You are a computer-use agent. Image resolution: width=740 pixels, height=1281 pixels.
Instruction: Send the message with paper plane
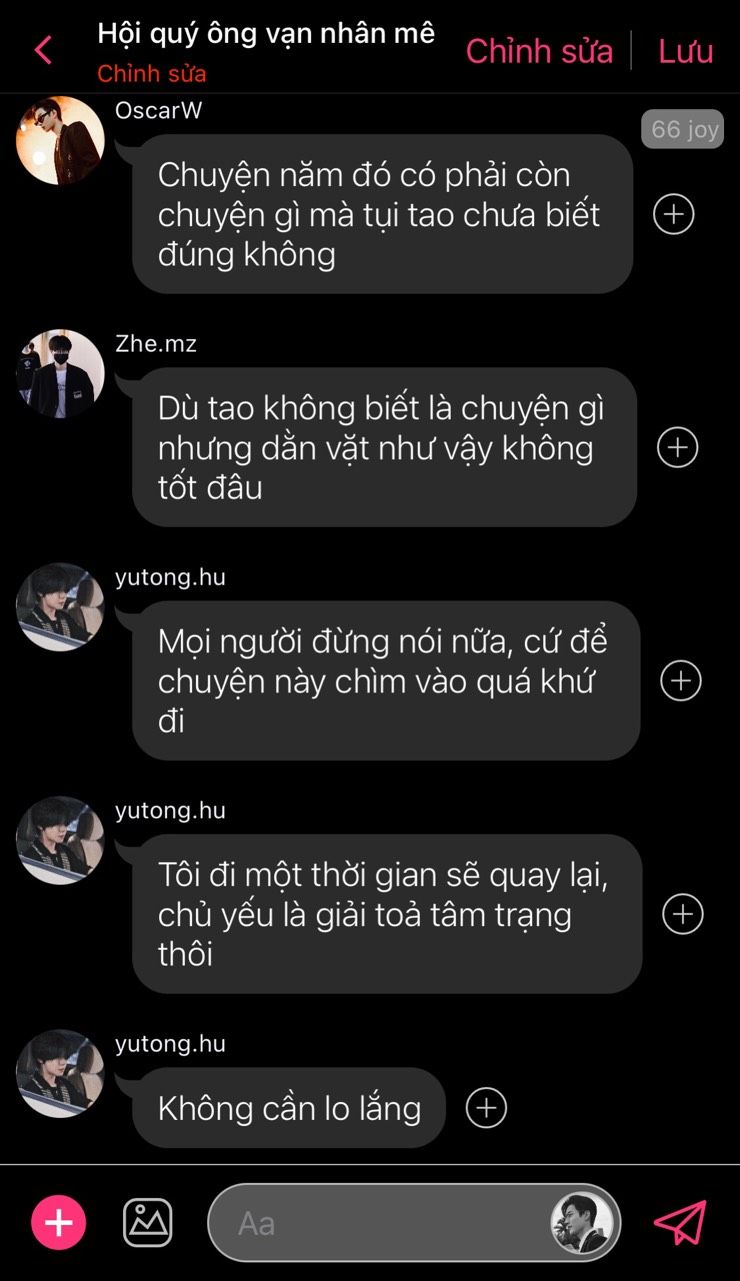tap(680, 1222)
